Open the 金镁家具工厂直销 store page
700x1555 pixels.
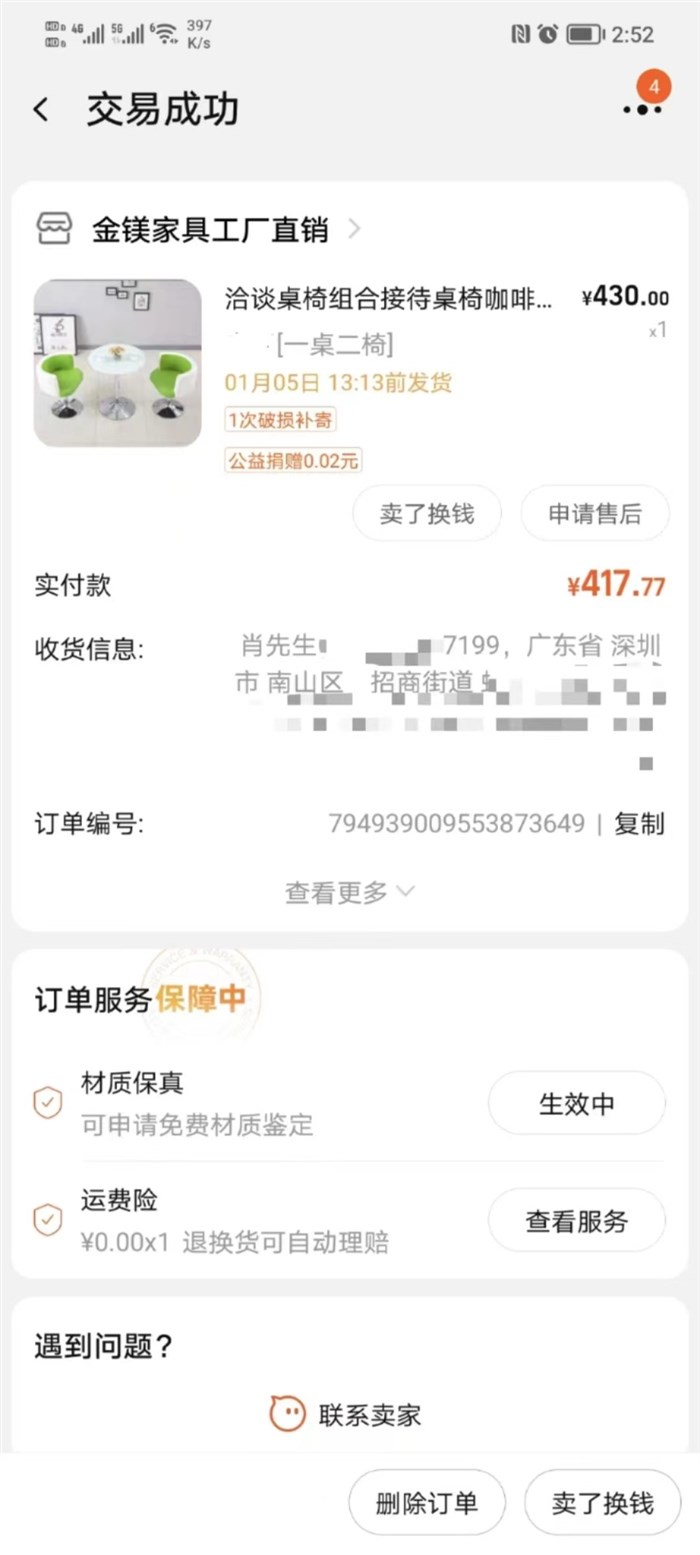click(x=210, y=230)
